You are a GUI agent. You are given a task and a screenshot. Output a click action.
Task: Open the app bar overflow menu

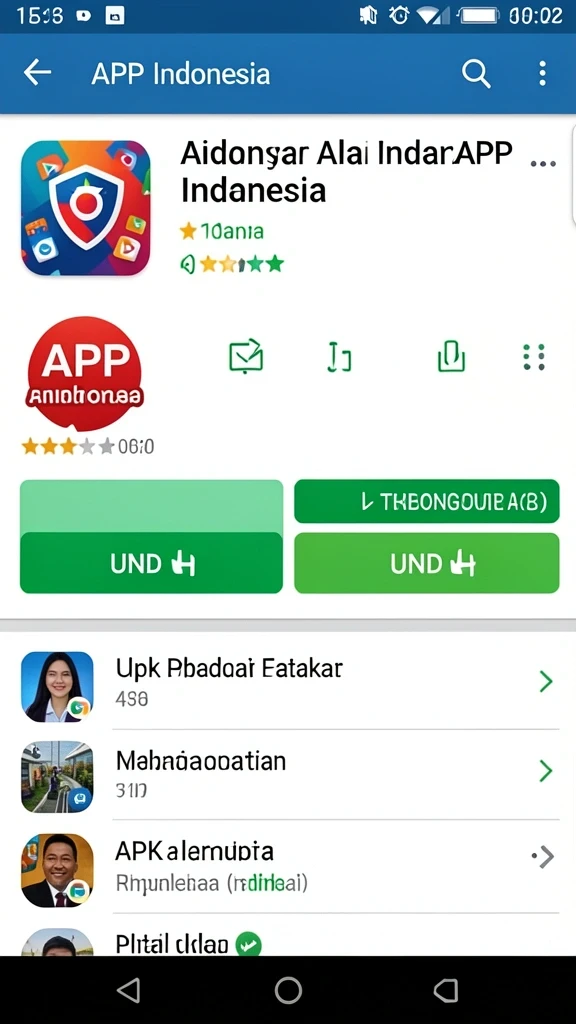pyautogui.click(x=542, y=73)
